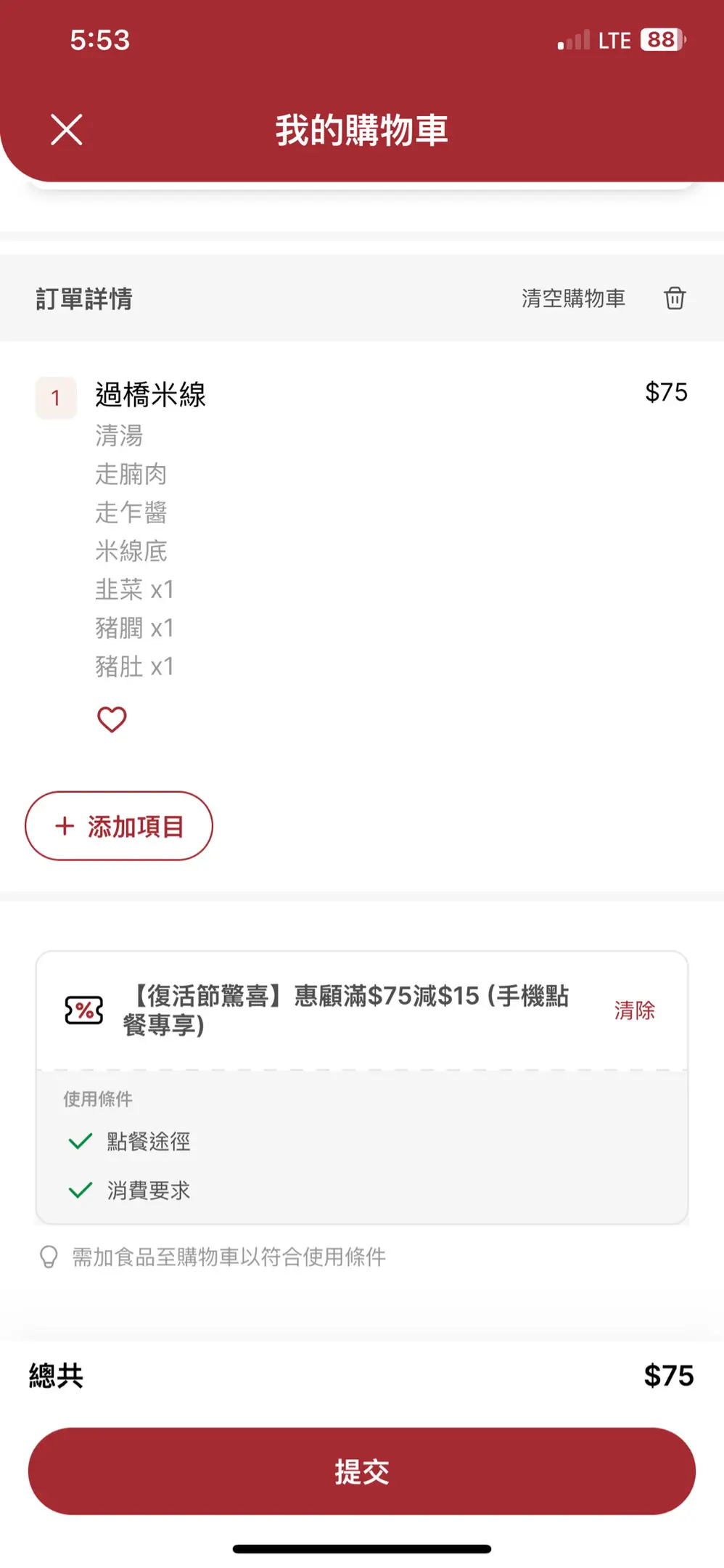724x1568 pixels.
Task: Open the 過橋米線 order item
Action: coord(151,396)
